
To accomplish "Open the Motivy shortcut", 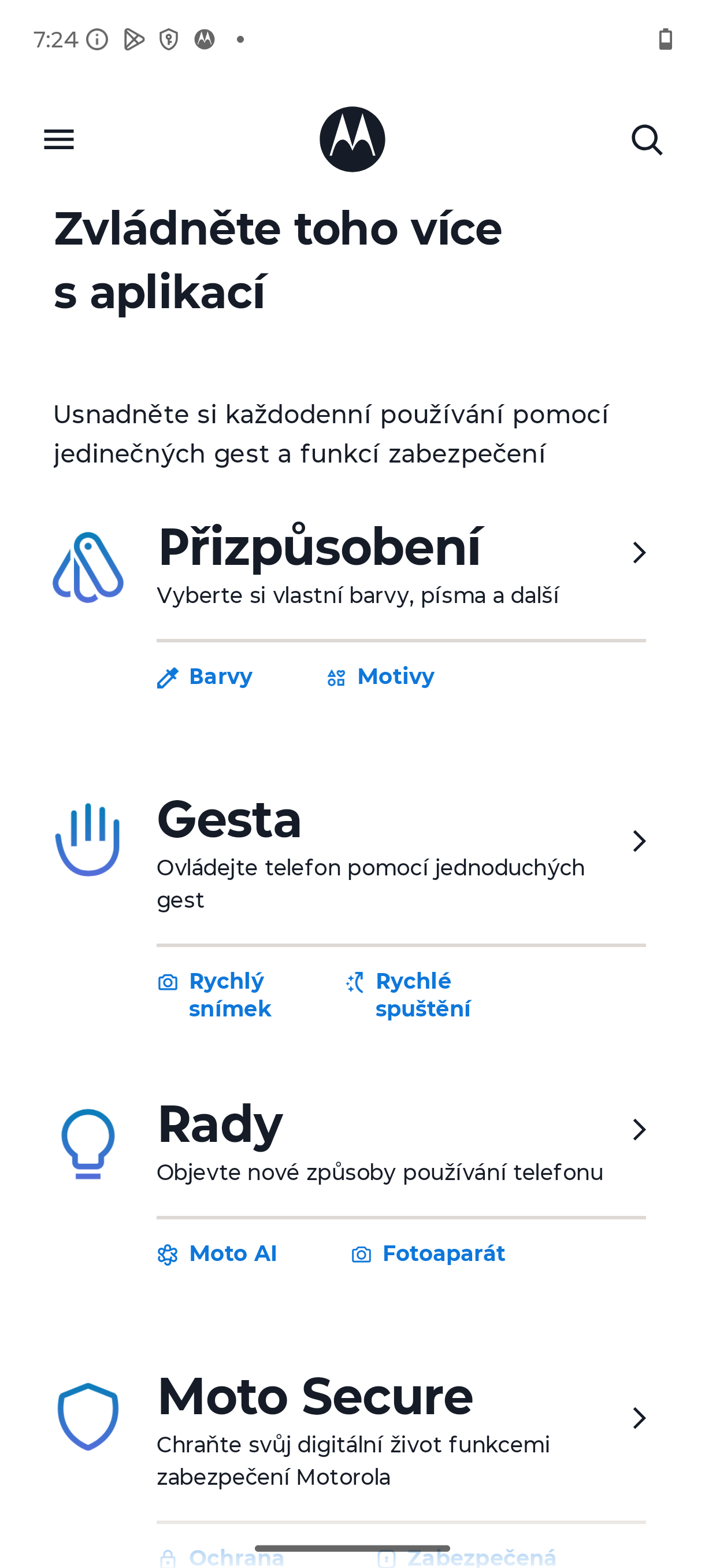I will click(381, 677).
